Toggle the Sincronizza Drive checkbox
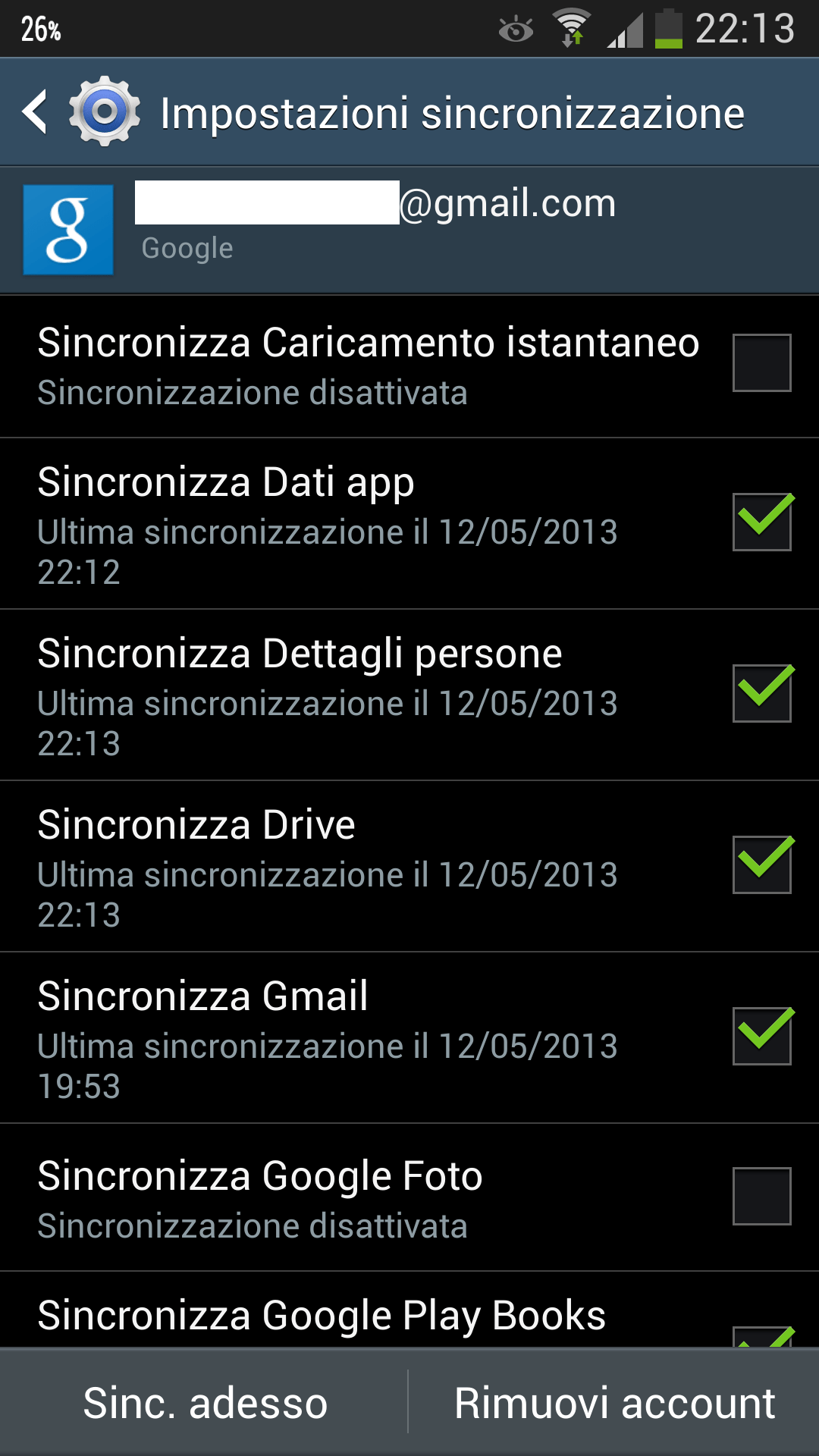Image resolution: width=819 pixels, height=1456 pixels. (x=761, y=864)
